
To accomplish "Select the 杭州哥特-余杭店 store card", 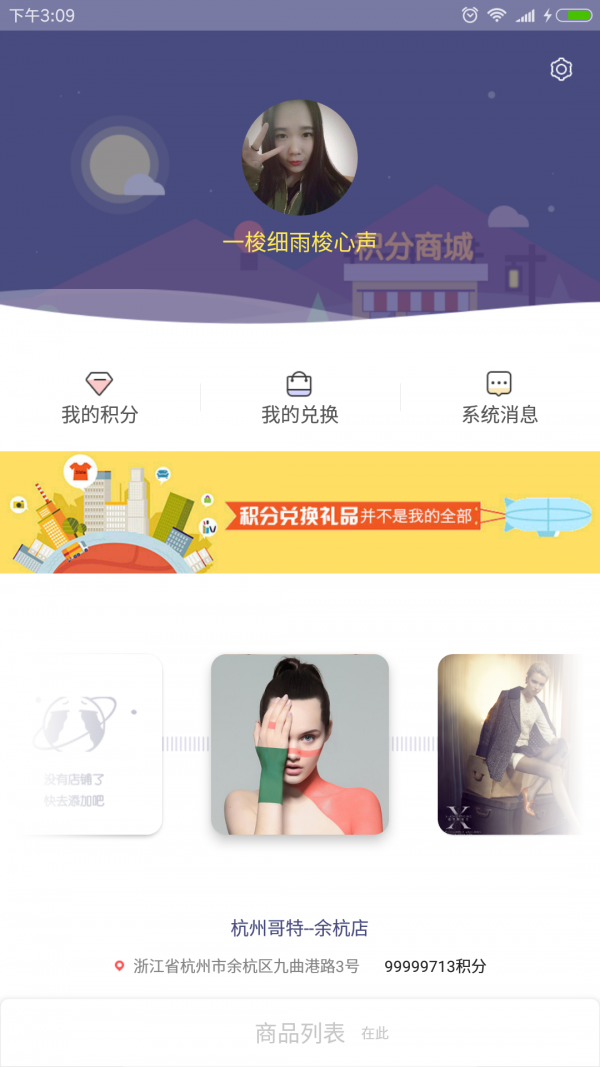I will point(300,744).
